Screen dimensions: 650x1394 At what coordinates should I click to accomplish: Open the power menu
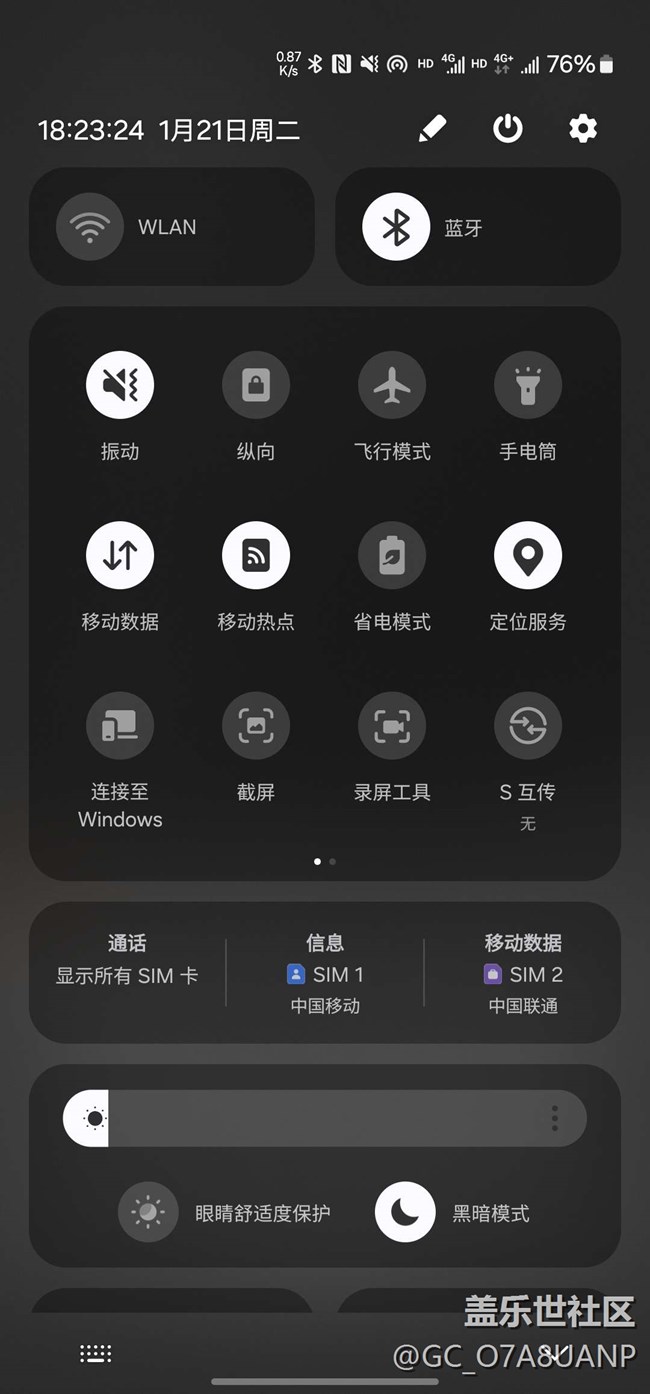(508, 129)
